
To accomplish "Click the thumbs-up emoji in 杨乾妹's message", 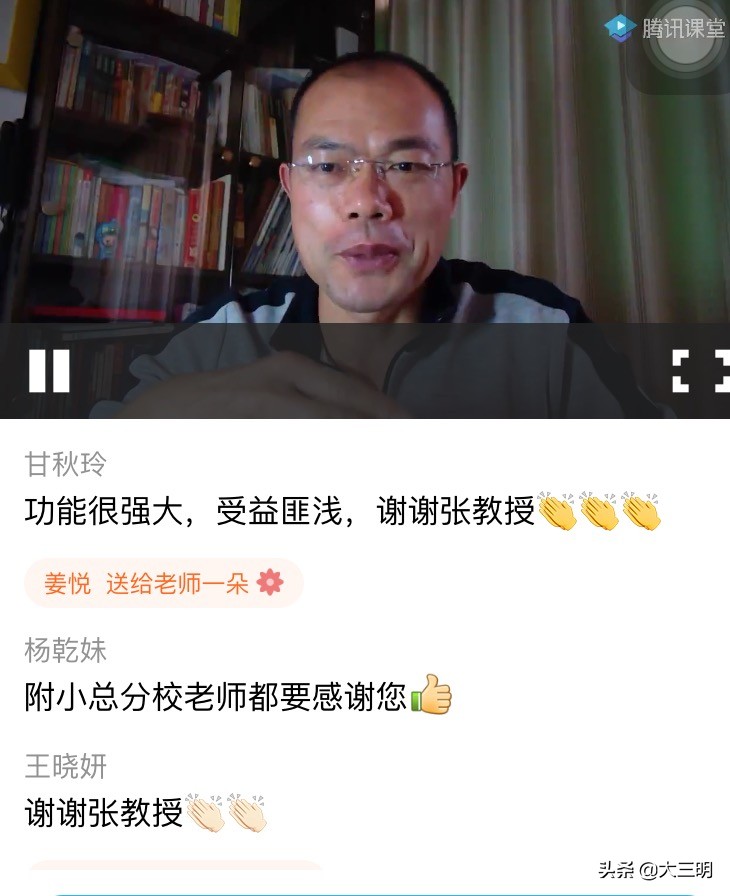I will coord(434,696).
